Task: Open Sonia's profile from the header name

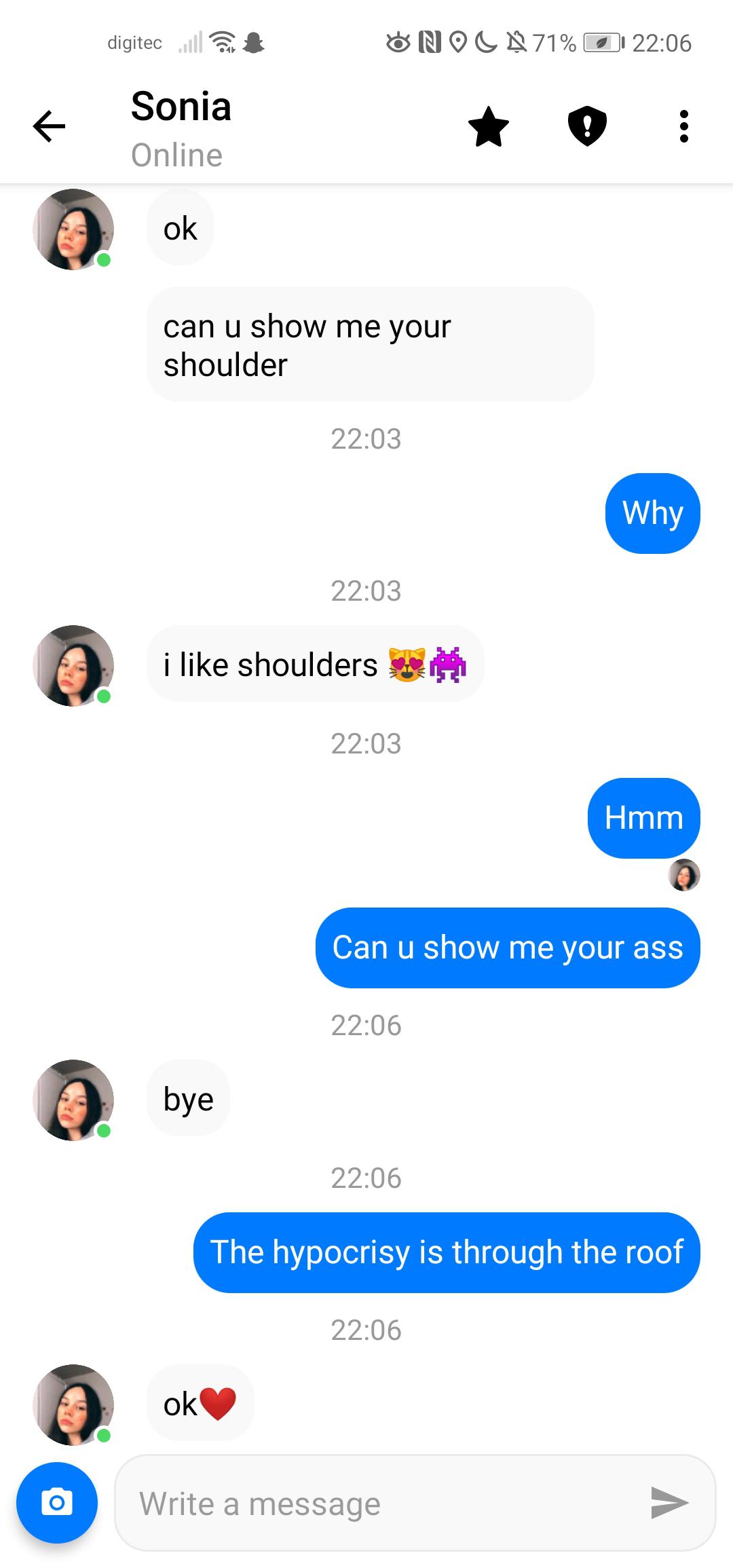Action: click(181, 107)
